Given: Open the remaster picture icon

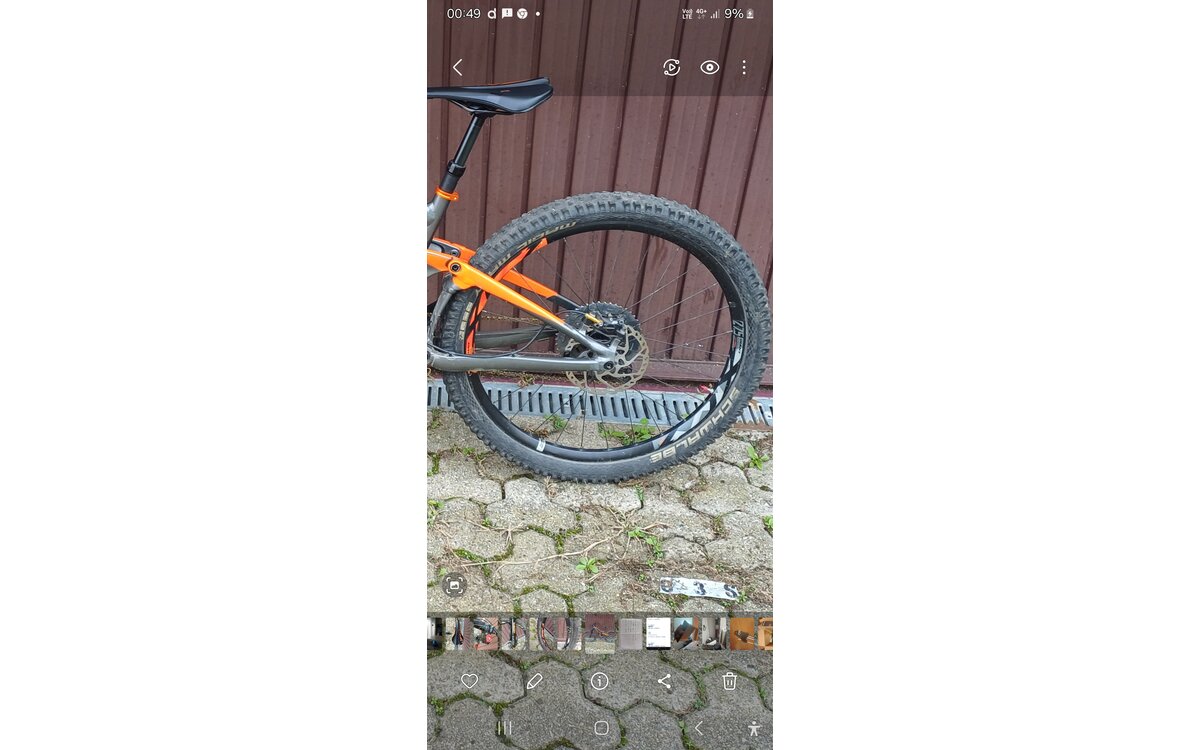Looking at the screenshot, I should 672,67.
